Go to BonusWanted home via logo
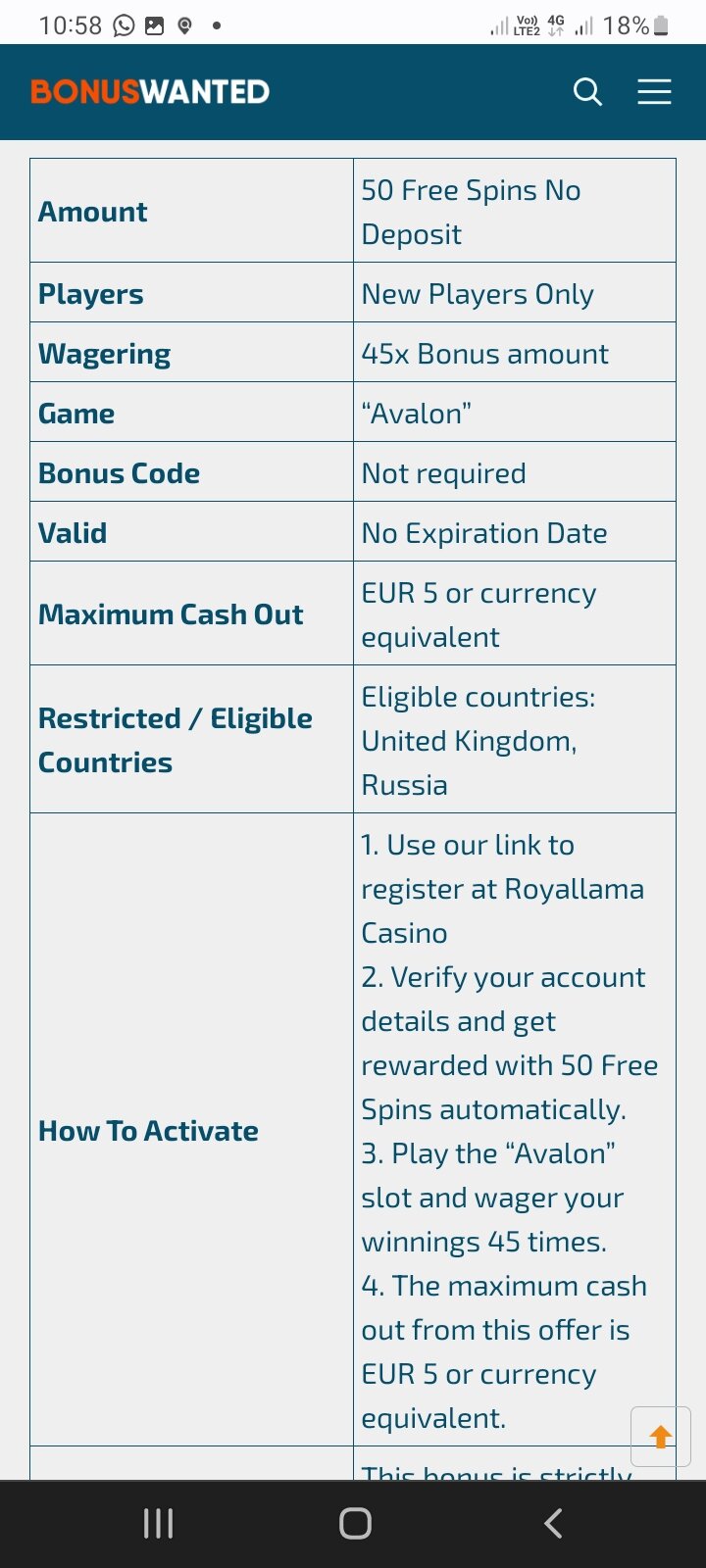The image size is (706, 1568). tap(150, 92)
